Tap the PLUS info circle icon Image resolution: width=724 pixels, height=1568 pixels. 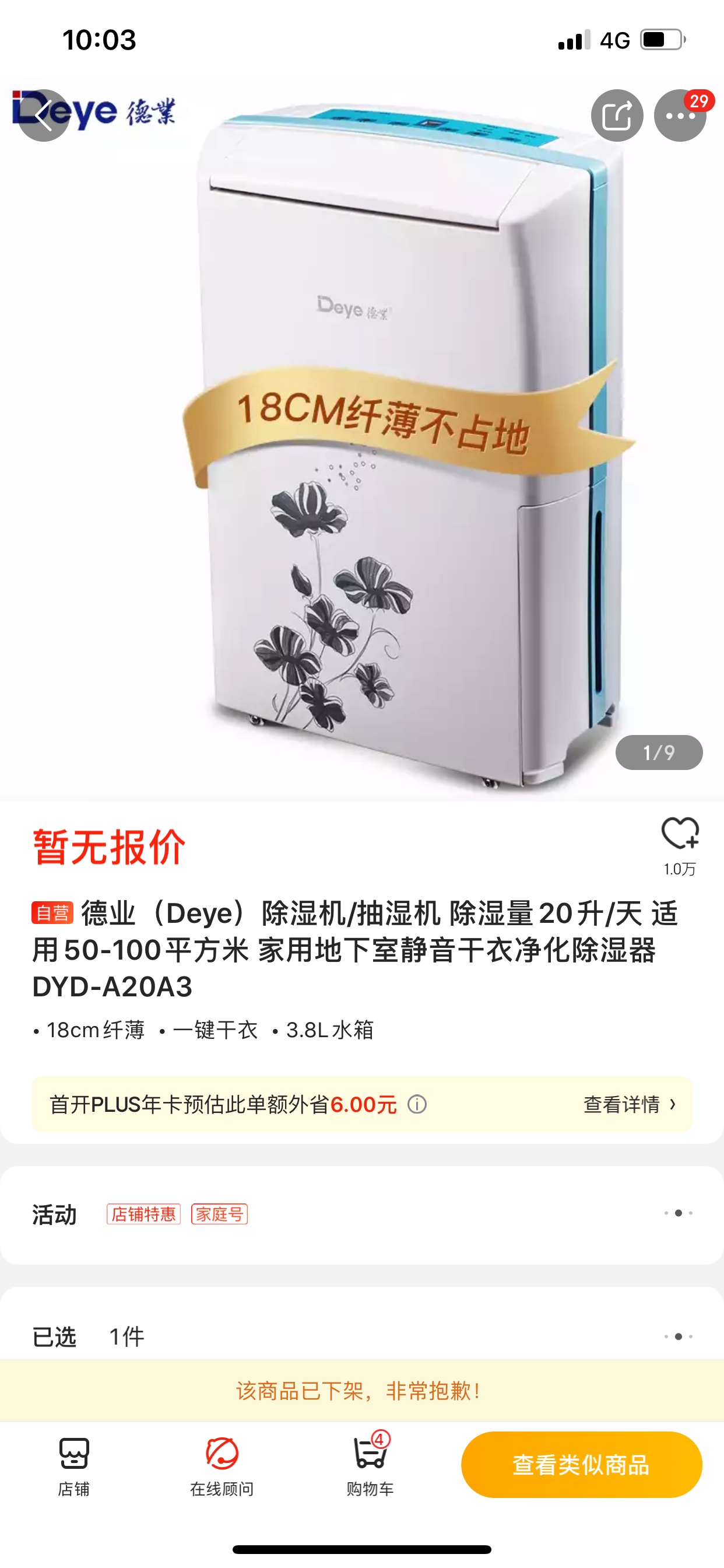[417, 1104]
